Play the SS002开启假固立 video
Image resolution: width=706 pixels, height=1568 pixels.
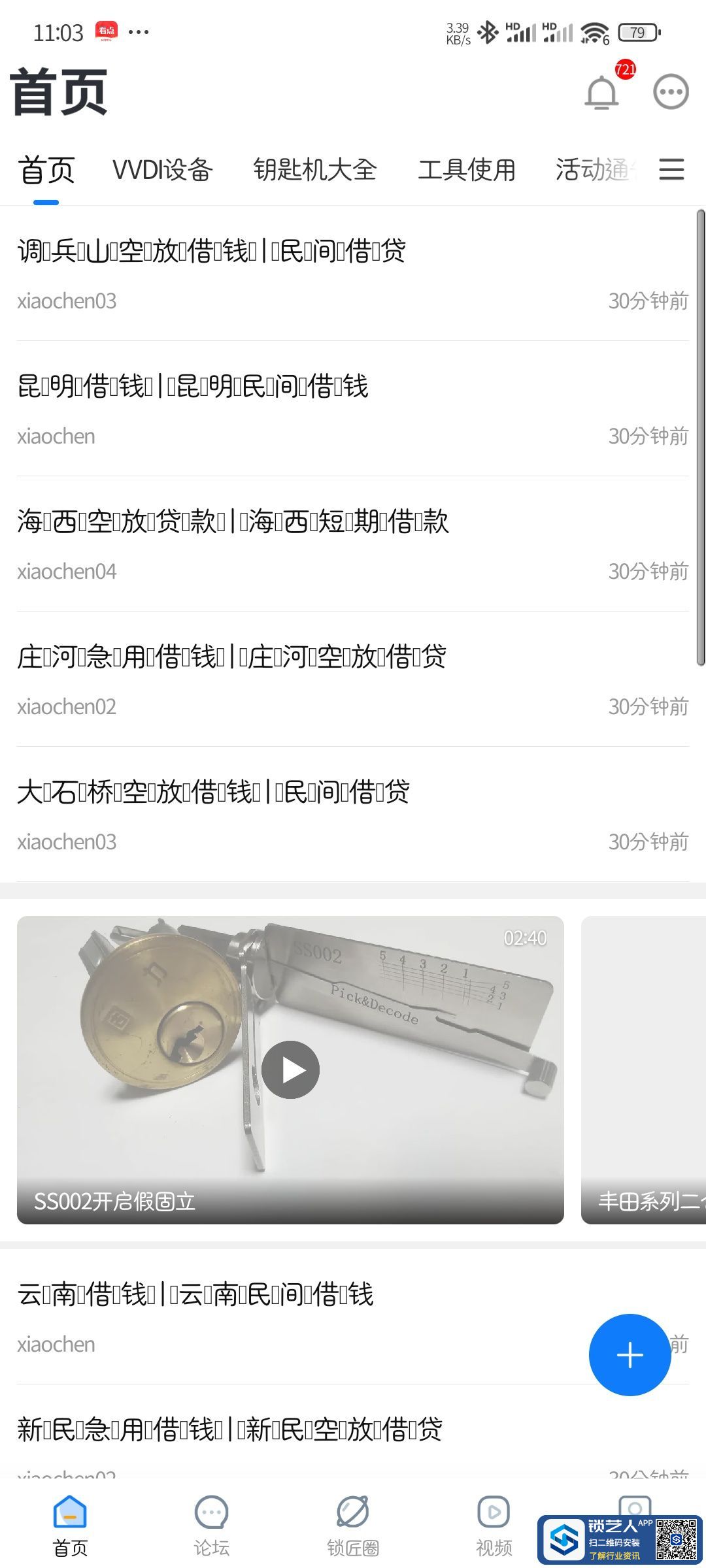(x=290, y=1070)
